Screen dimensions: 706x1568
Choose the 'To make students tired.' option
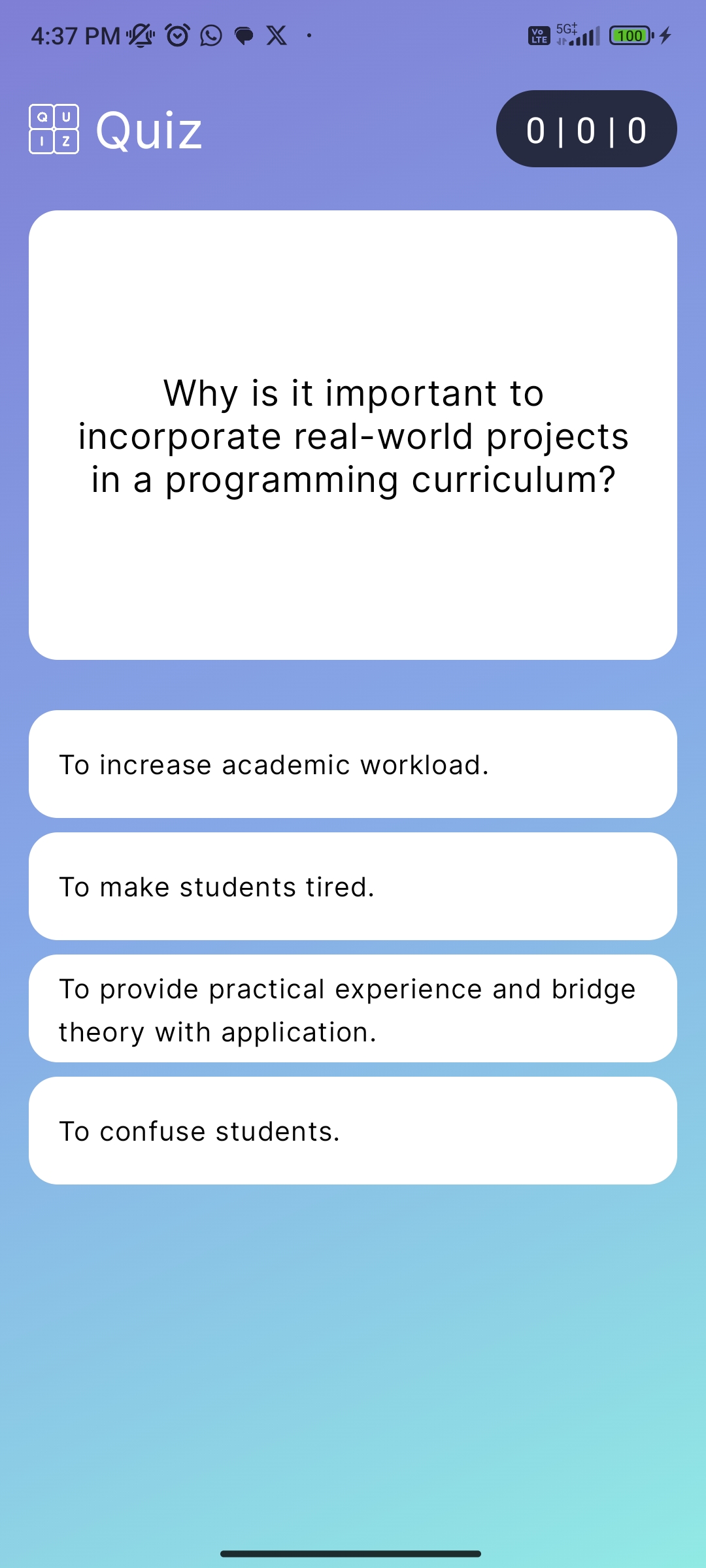(x=353, y=886)
